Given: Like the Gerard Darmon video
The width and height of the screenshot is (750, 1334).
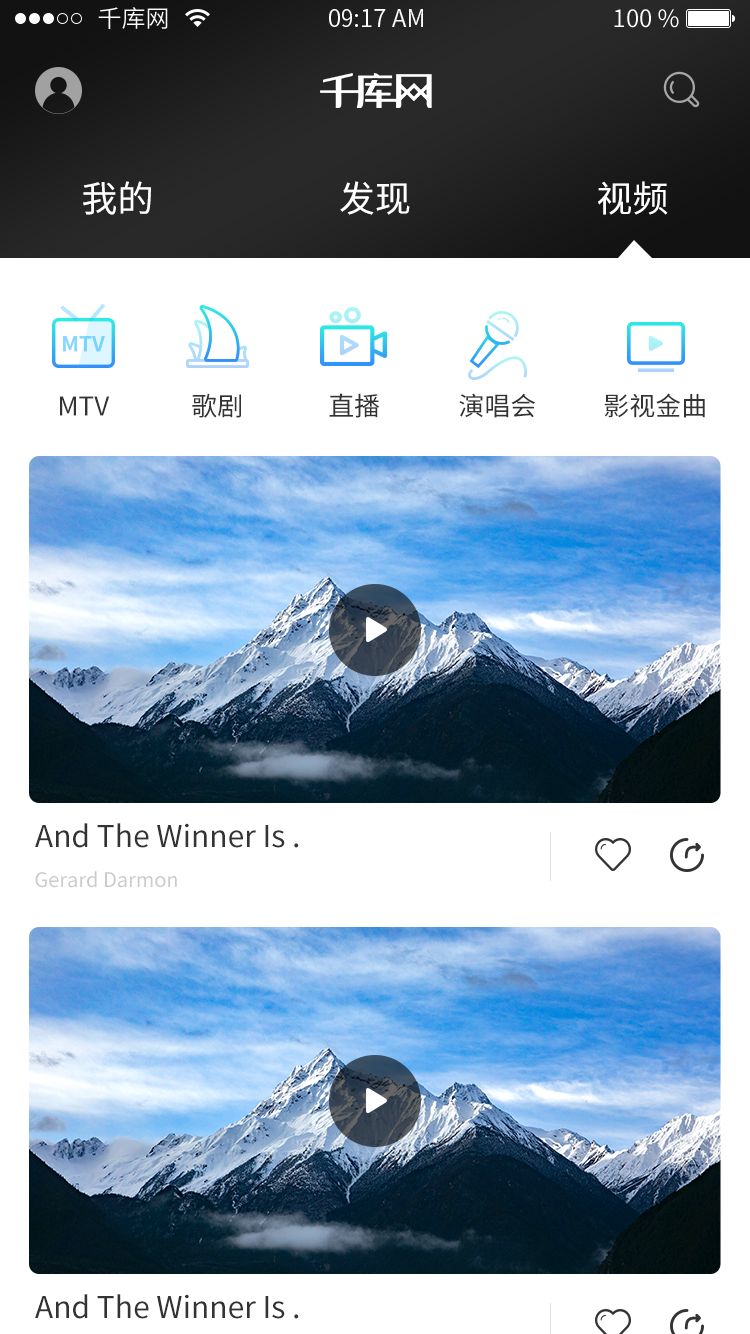Looking at the screenshot, I should pyautogui.click(x=613, y=855).
